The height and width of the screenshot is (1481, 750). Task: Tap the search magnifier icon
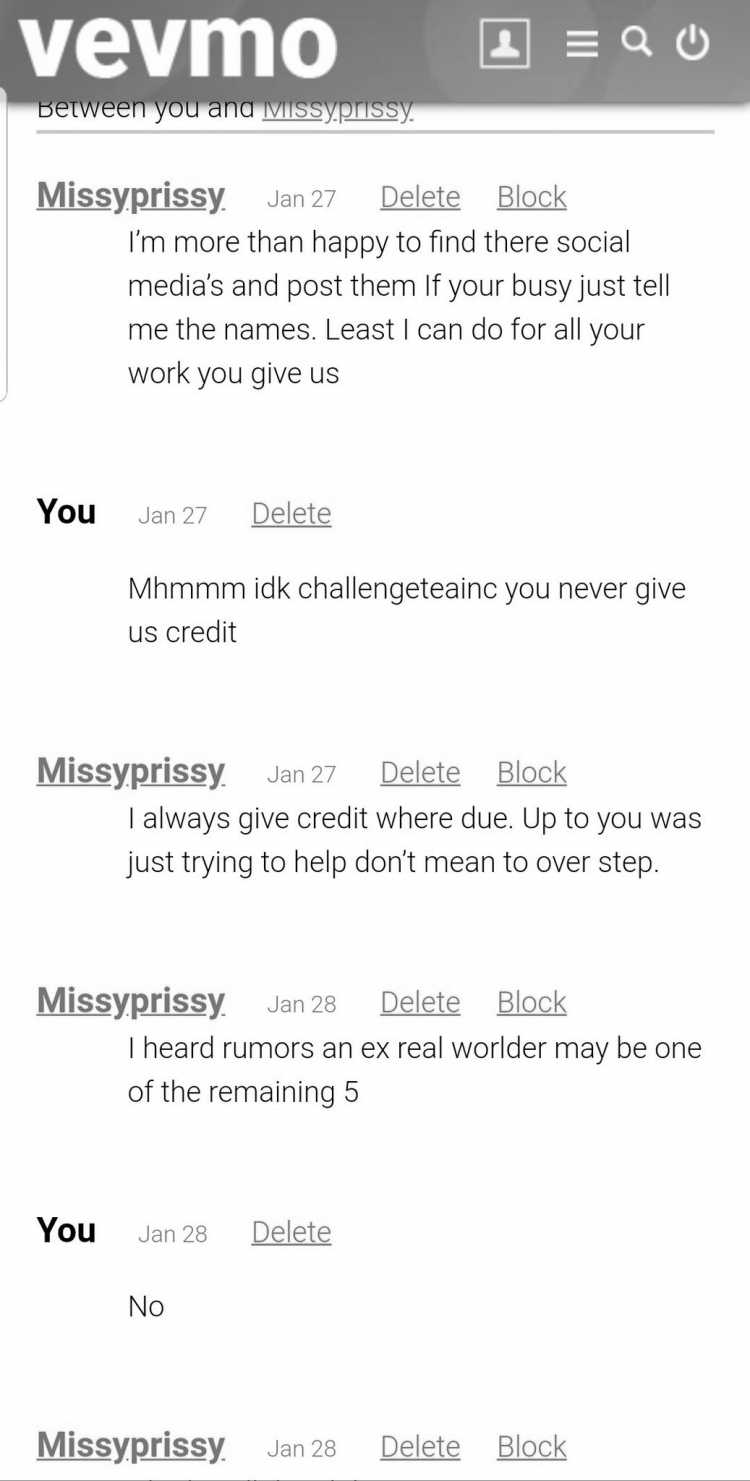[x=637, y=42]
